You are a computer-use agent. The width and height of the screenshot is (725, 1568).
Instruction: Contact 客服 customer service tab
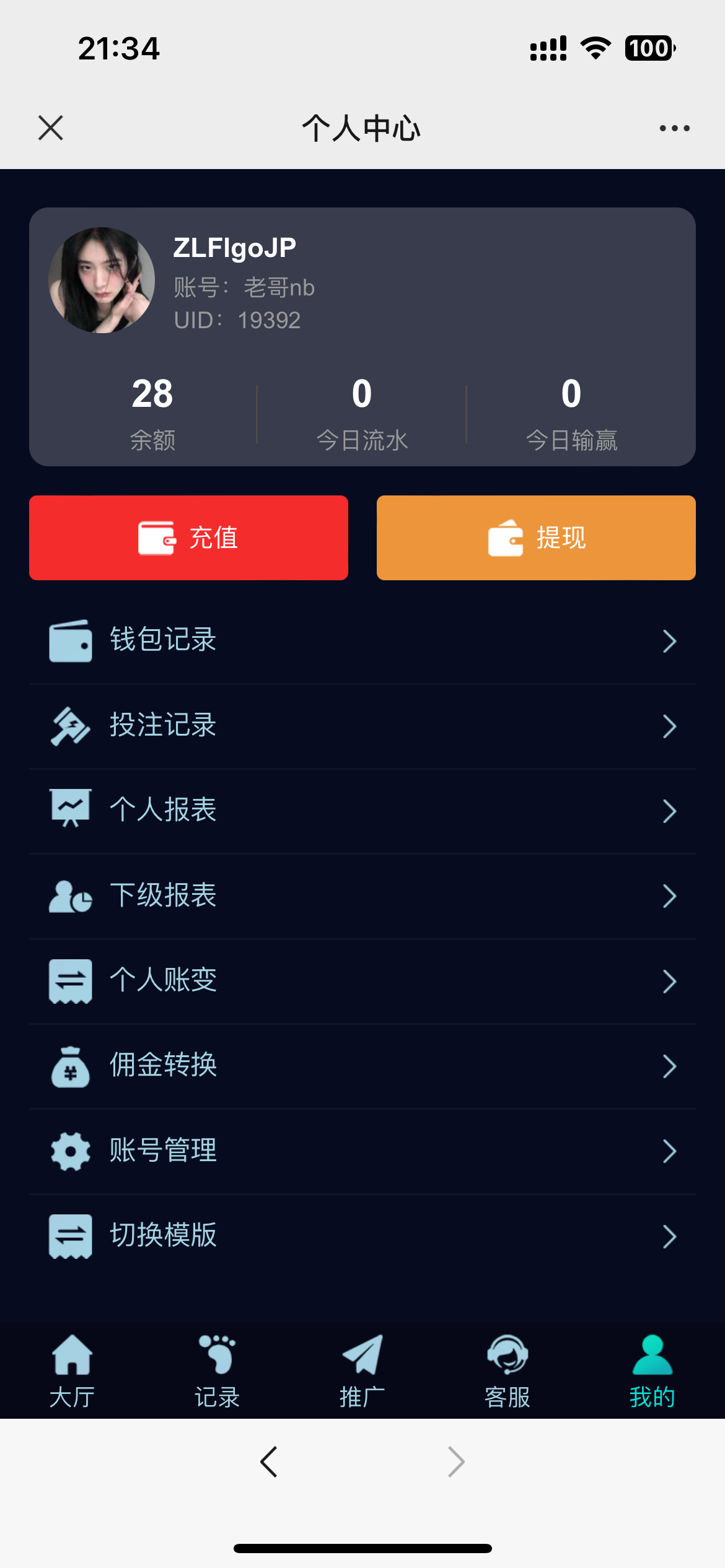pyautogui.click(x=507, y=1371)
